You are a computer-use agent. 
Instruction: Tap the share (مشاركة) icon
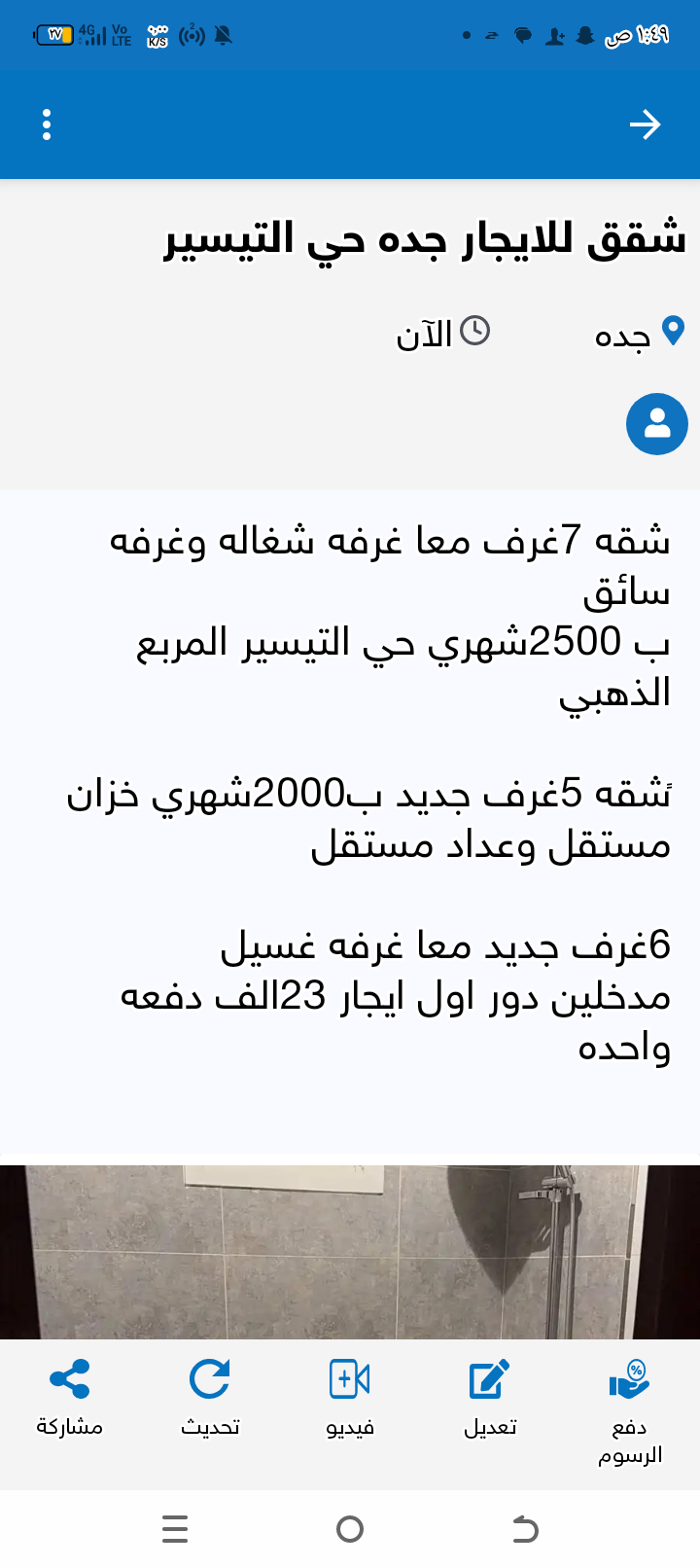click(x=70, y=1376)
